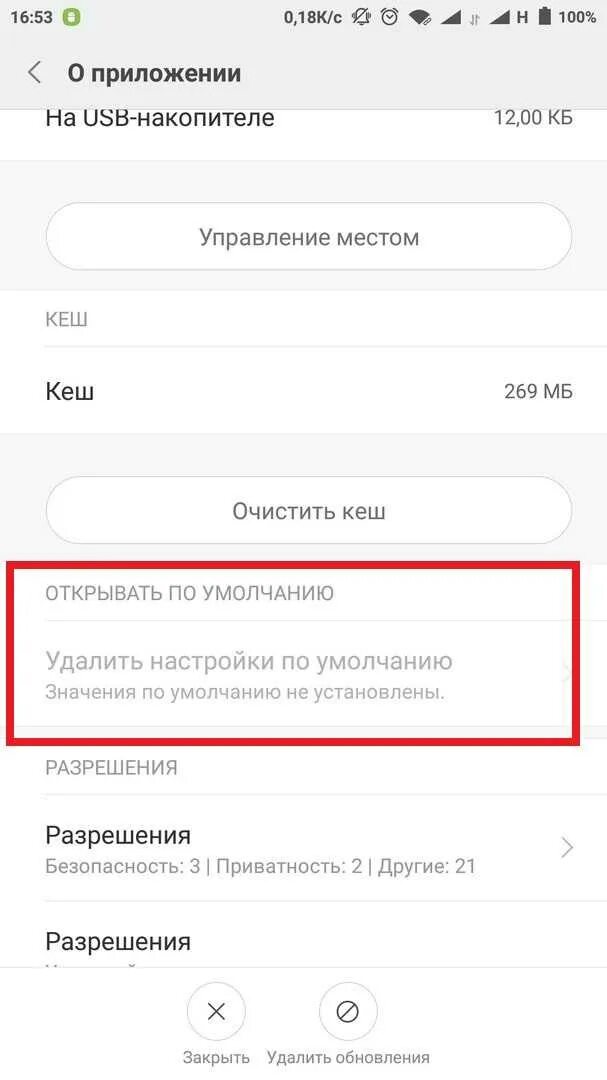607x1080 pixels.
Task: Go back from О приложении
Action: pos(34,73)
